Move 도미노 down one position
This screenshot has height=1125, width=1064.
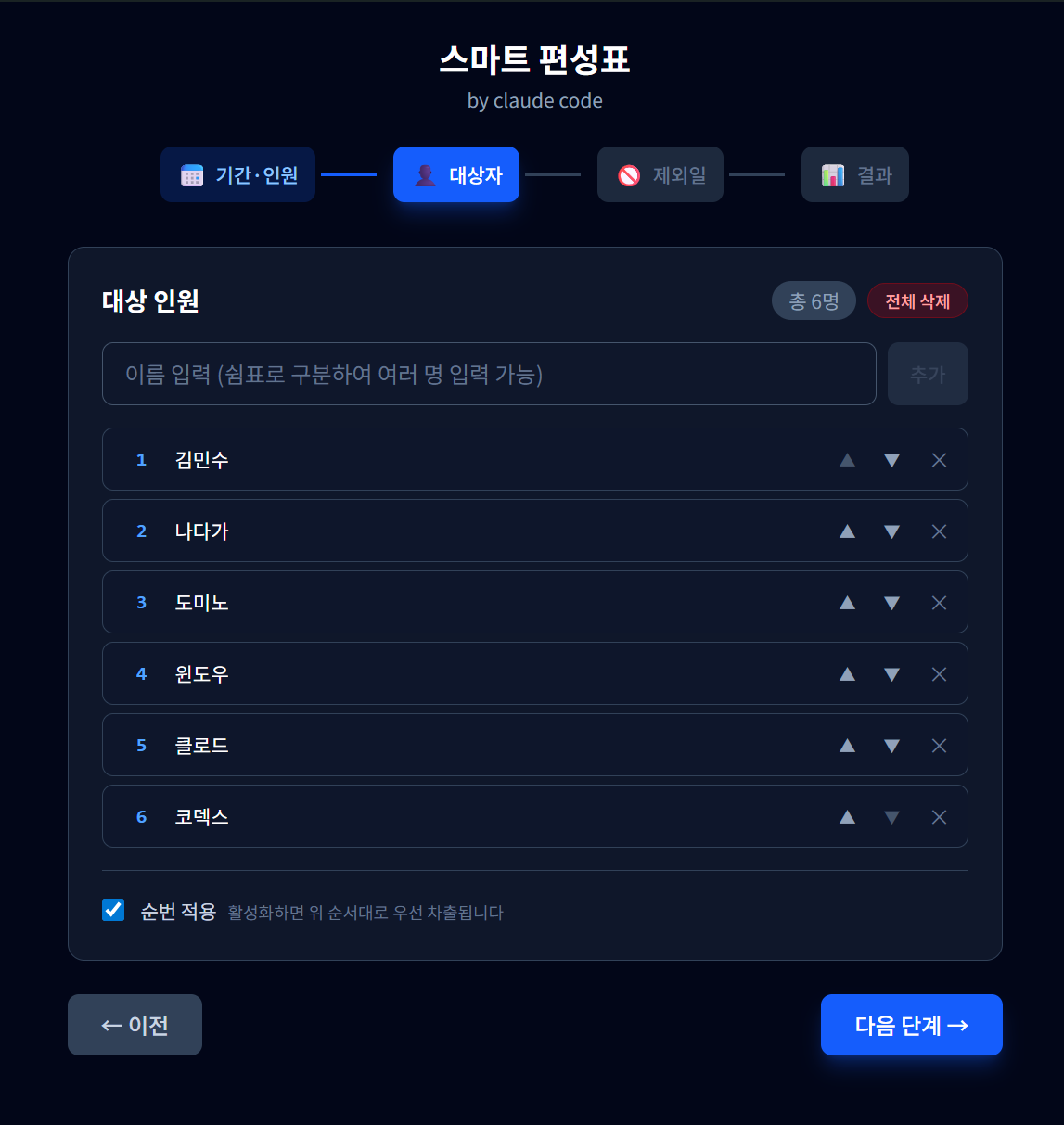[891, 603]
